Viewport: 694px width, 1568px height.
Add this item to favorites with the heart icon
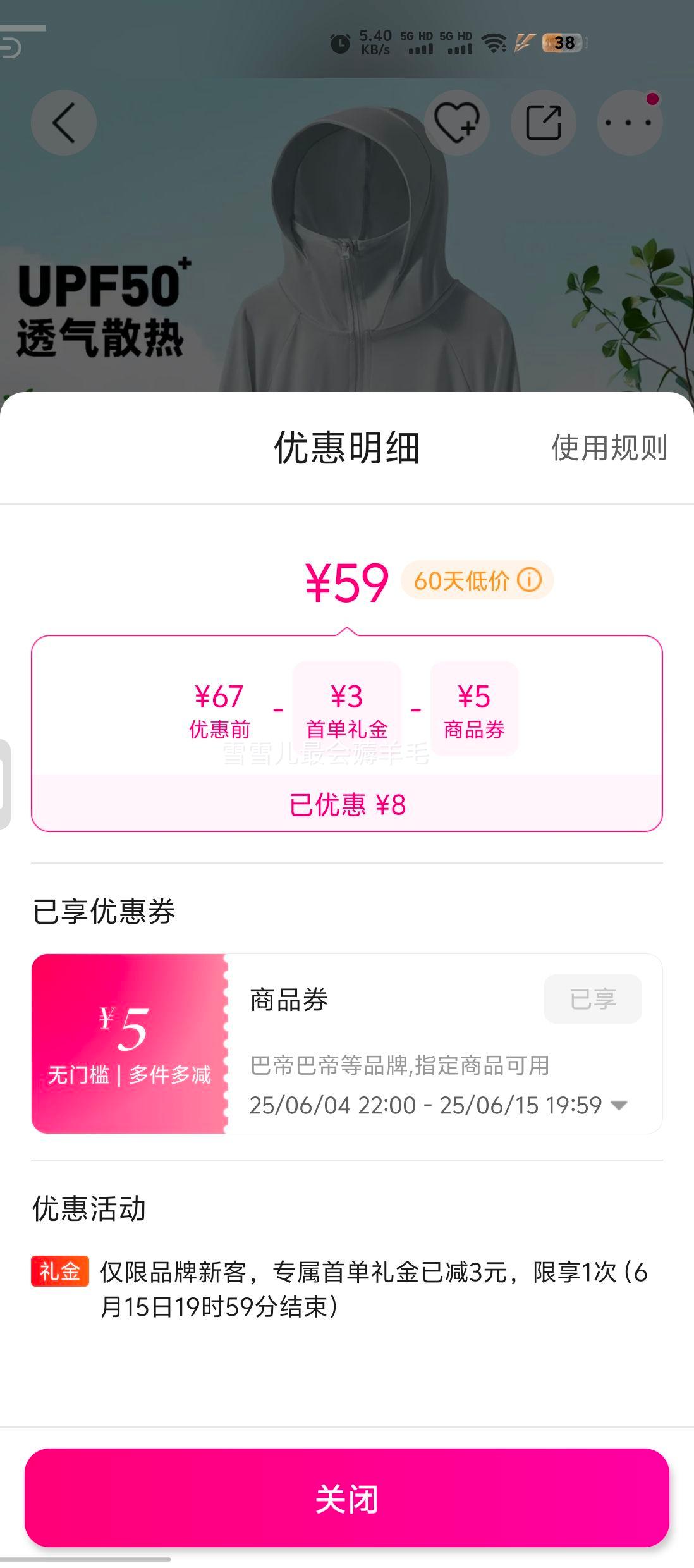(457, 123)
